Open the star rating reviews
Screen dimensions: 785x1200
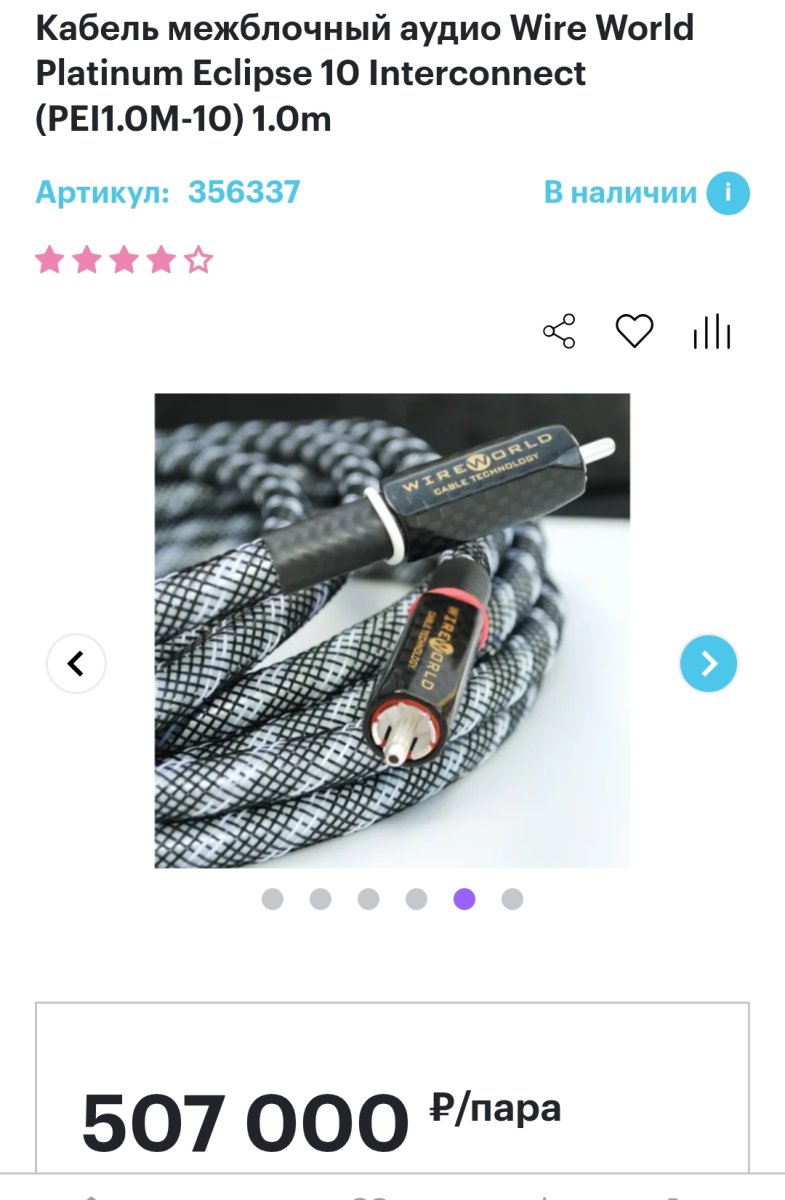point(124,261)
